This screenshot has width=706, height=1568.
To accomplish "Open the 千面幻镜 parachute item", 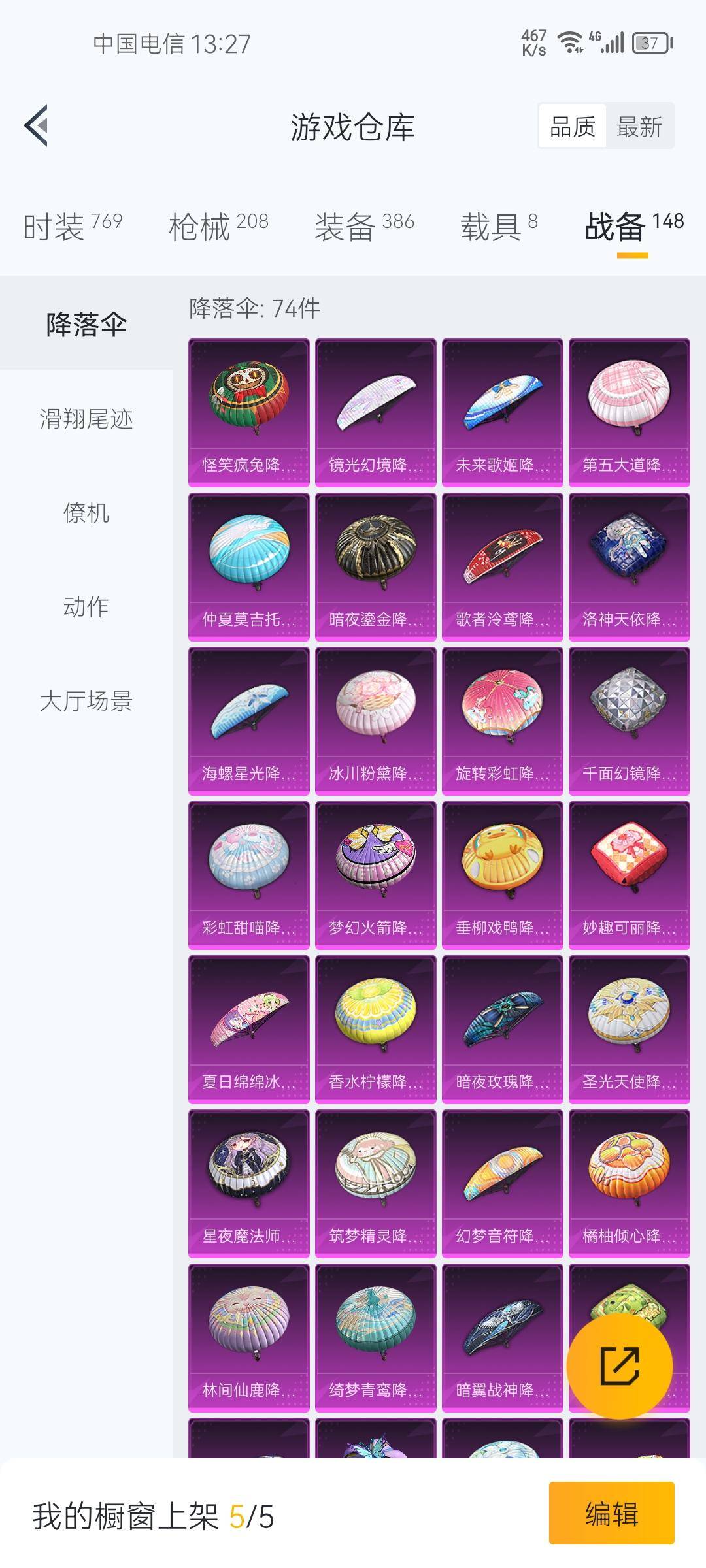I will pos(630,721).
